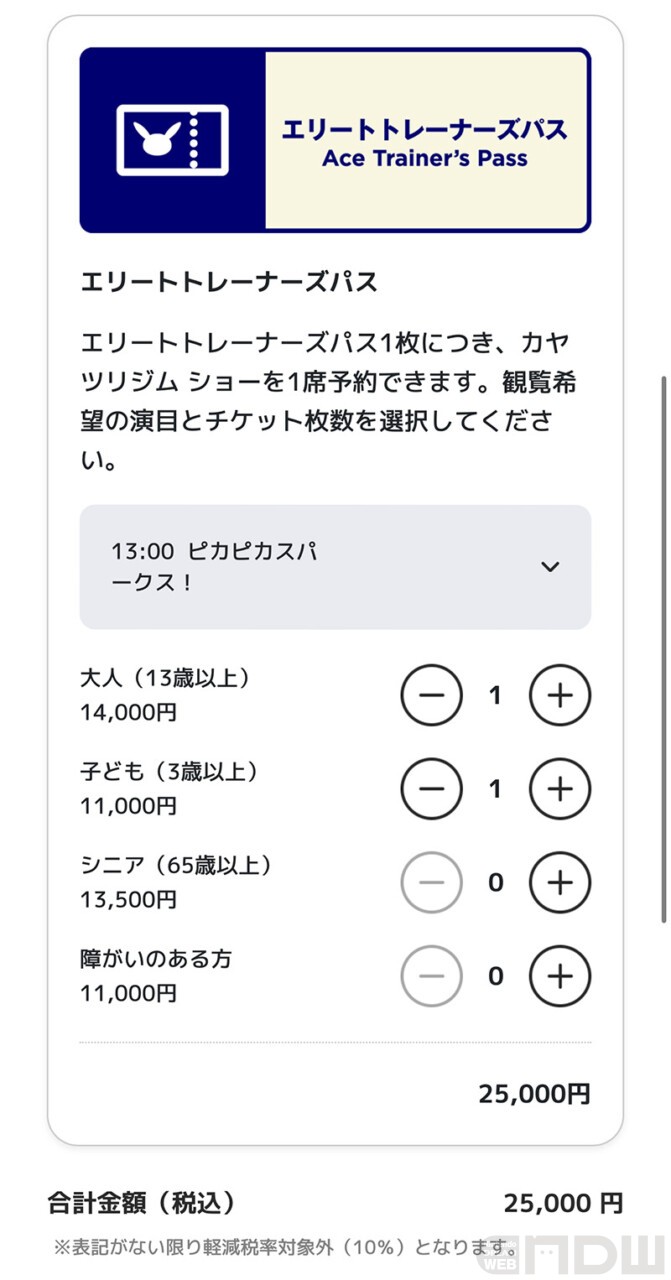Open the 13:00 ピカピカスパークス show dropdown
The image size is (671, 1280).
point(335,567)
